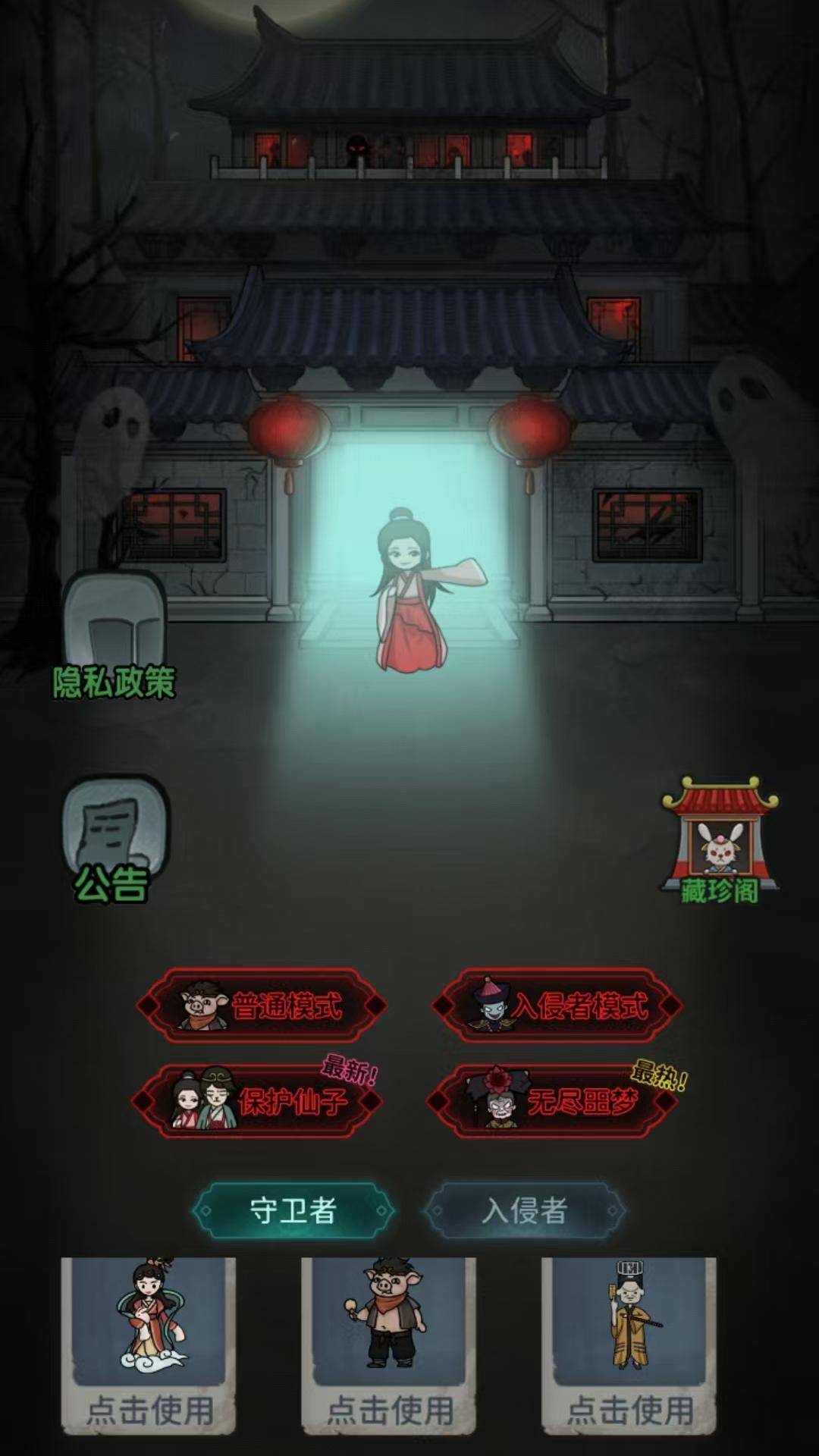Start 普通模式 normal mode
Viewport: 819px width, 1456px height.
[x=262, y=1006]
